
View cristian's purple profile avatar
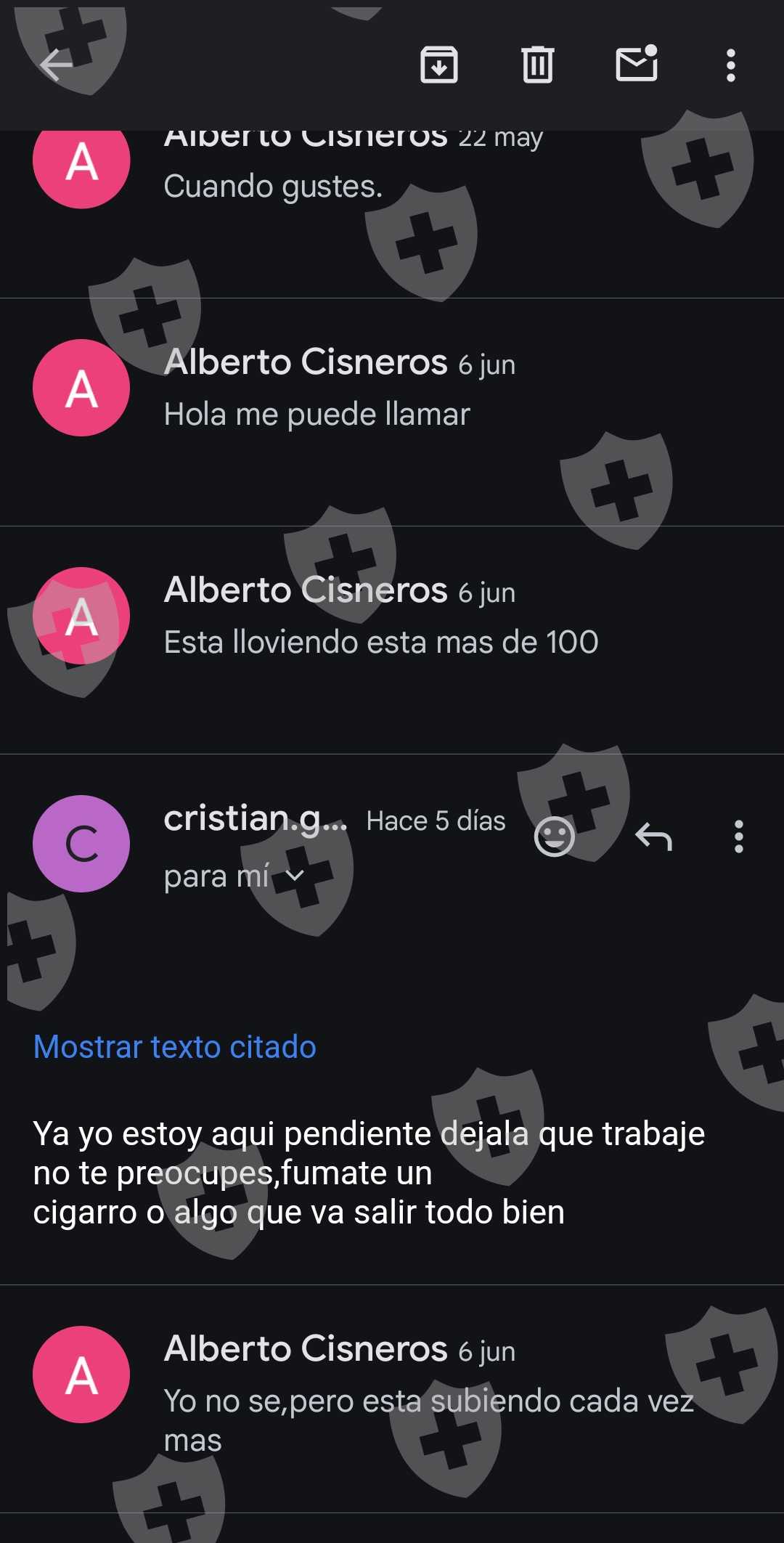81,844
